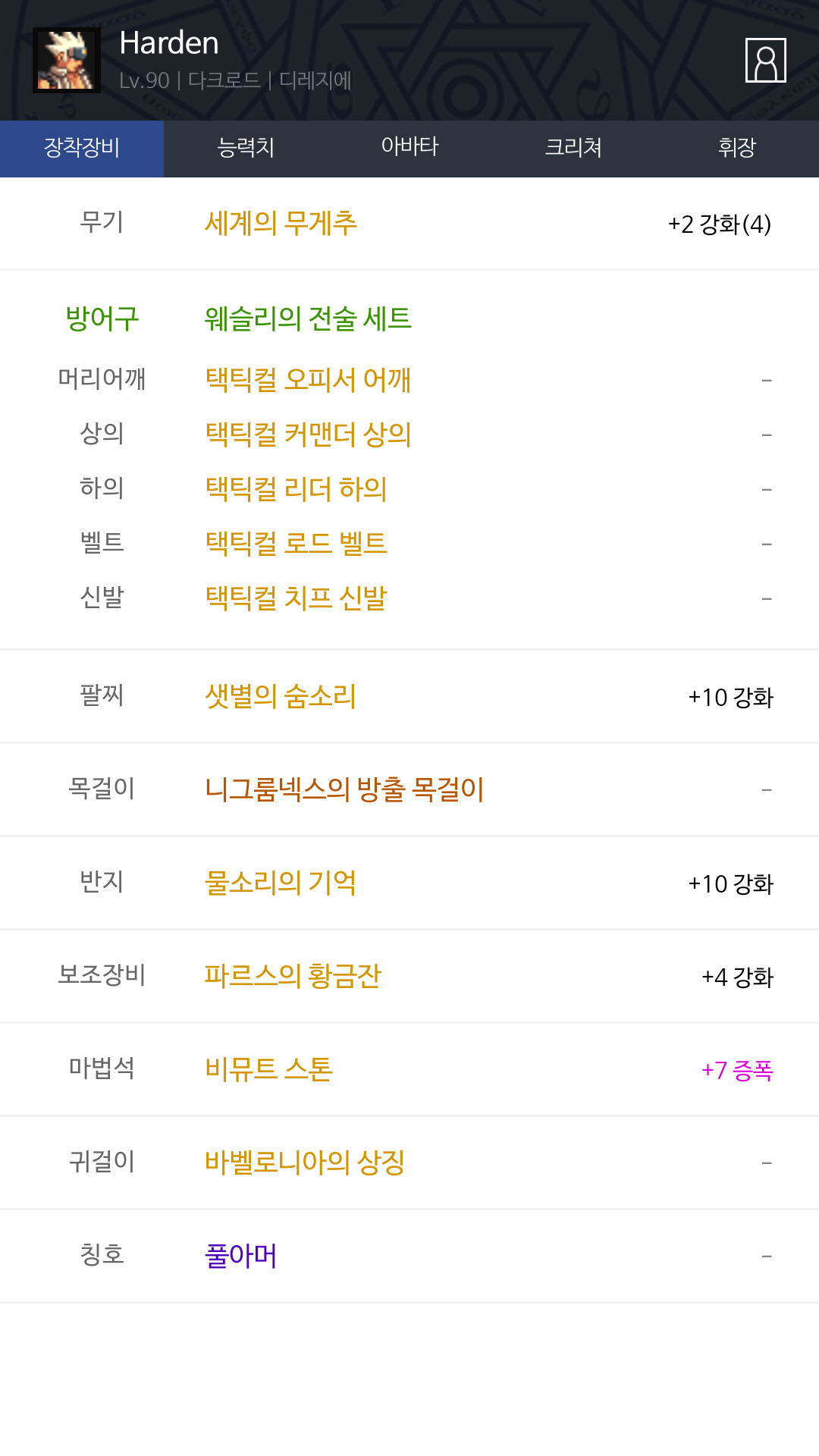Image resolution: width=819 pixels, height=1456 pixels.
Task: View necklace 니그룸넥스의 방출 목걸이
Action: (x=344, y=789)
